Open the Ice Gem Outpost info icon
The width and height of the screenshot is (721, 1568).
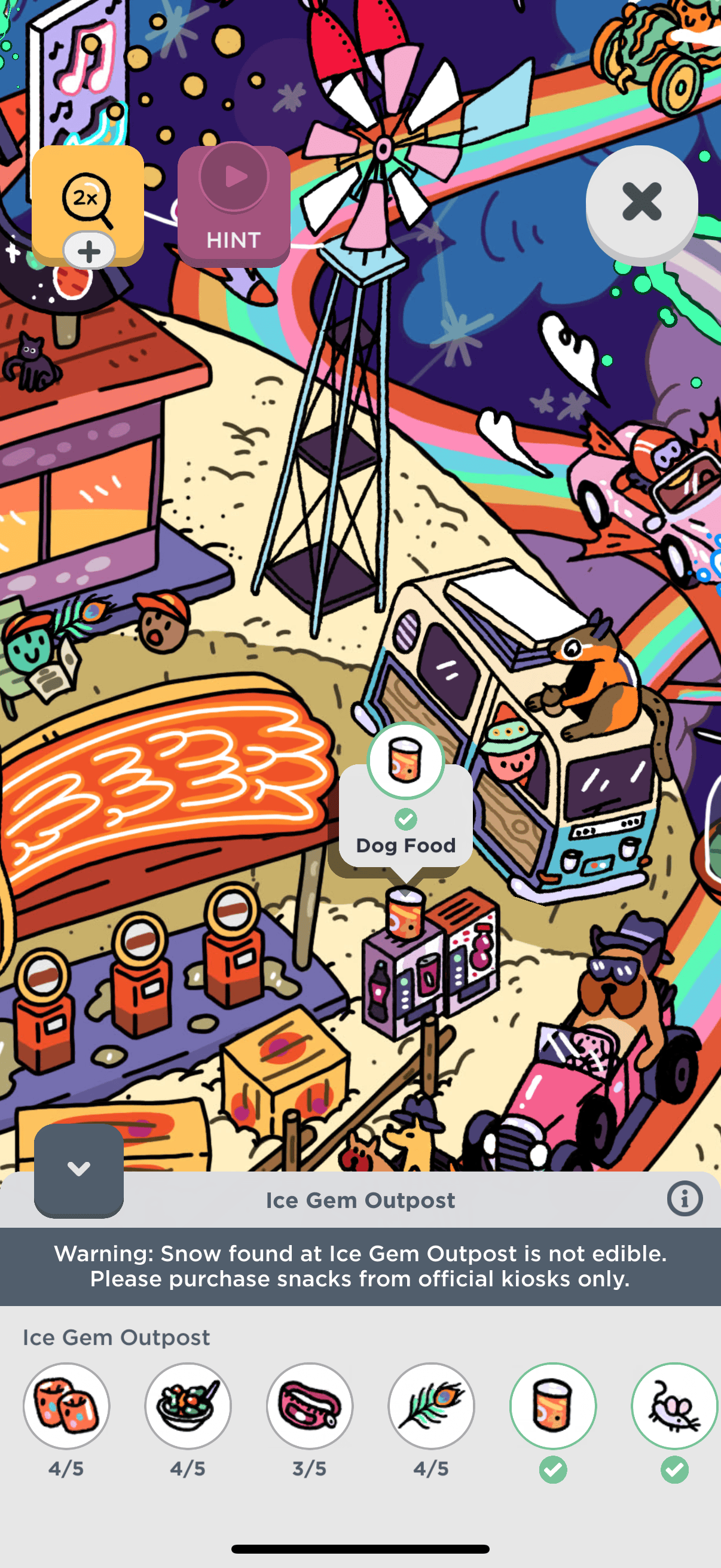[685, 1199]
